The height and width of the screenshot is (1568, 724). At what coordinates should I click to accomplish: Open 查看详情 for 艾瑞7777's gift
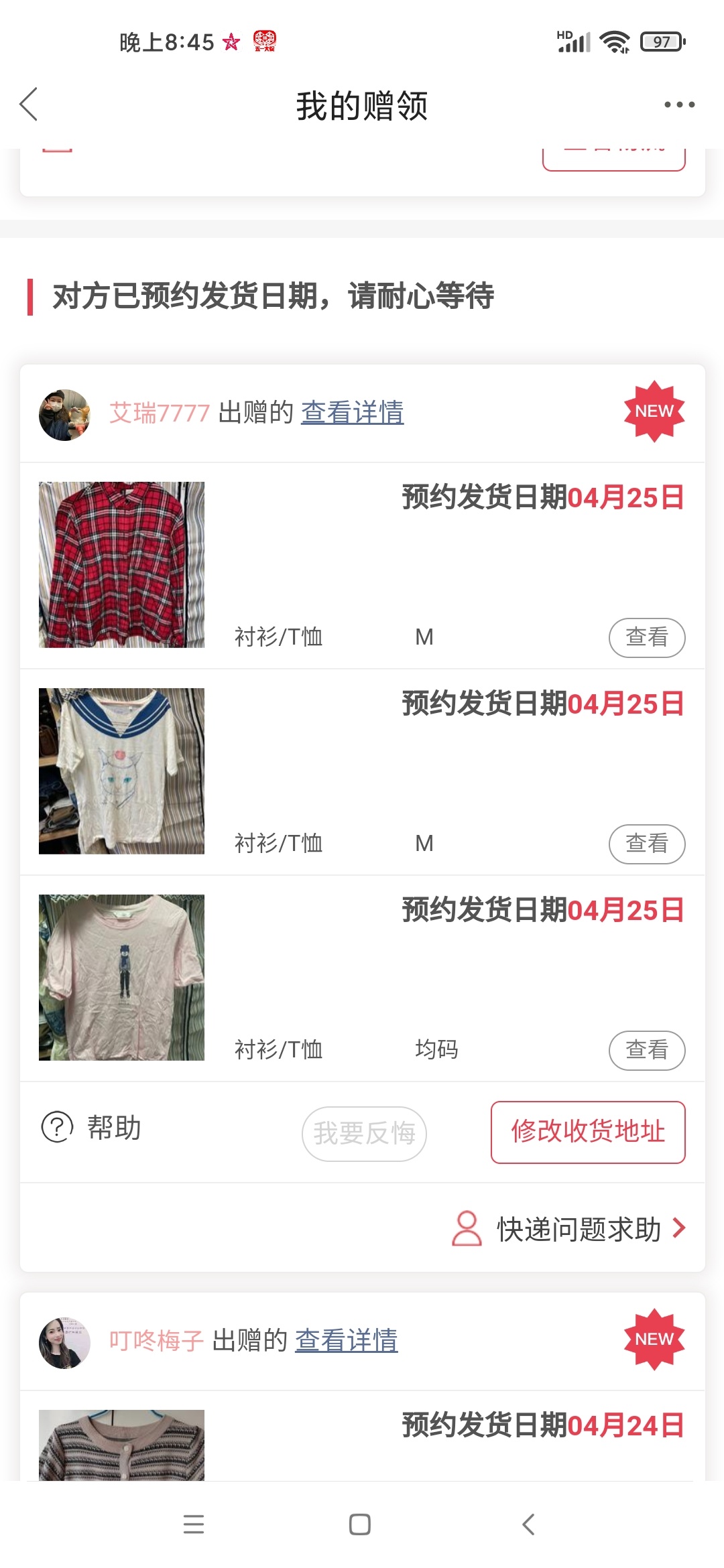[x=352, y=413]
